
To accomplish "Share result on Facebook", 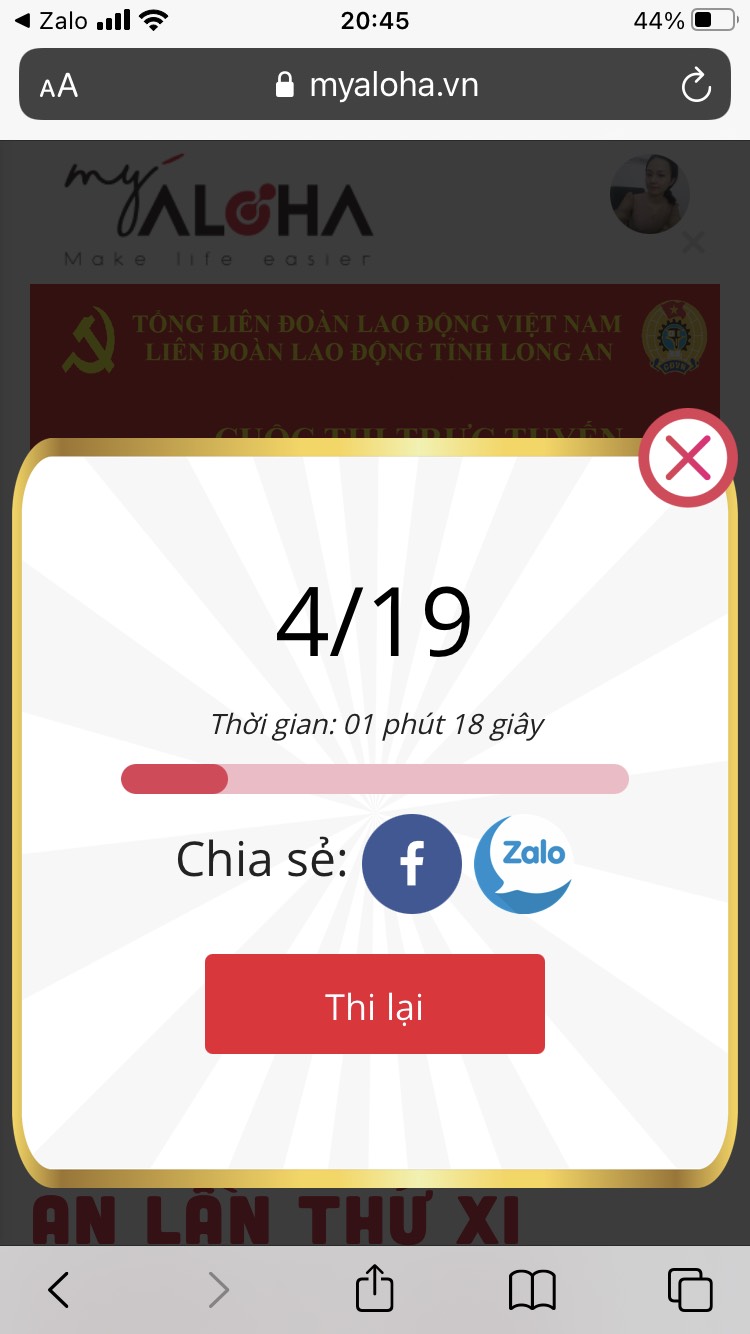I will click(x=411, y=864).
